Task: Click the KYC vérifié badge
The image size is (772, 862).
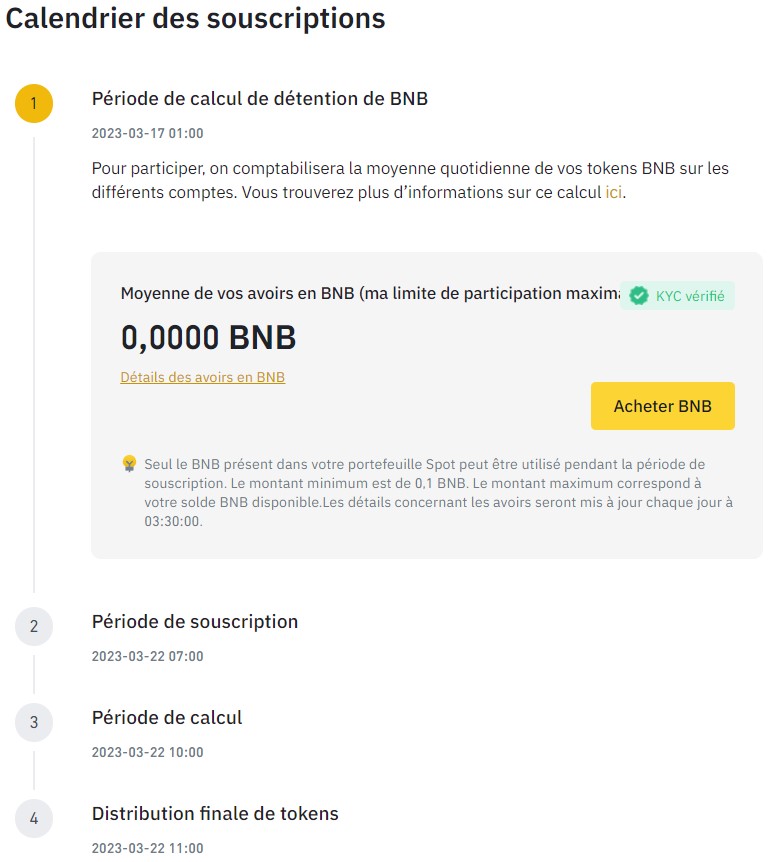Action: [677, 295]
